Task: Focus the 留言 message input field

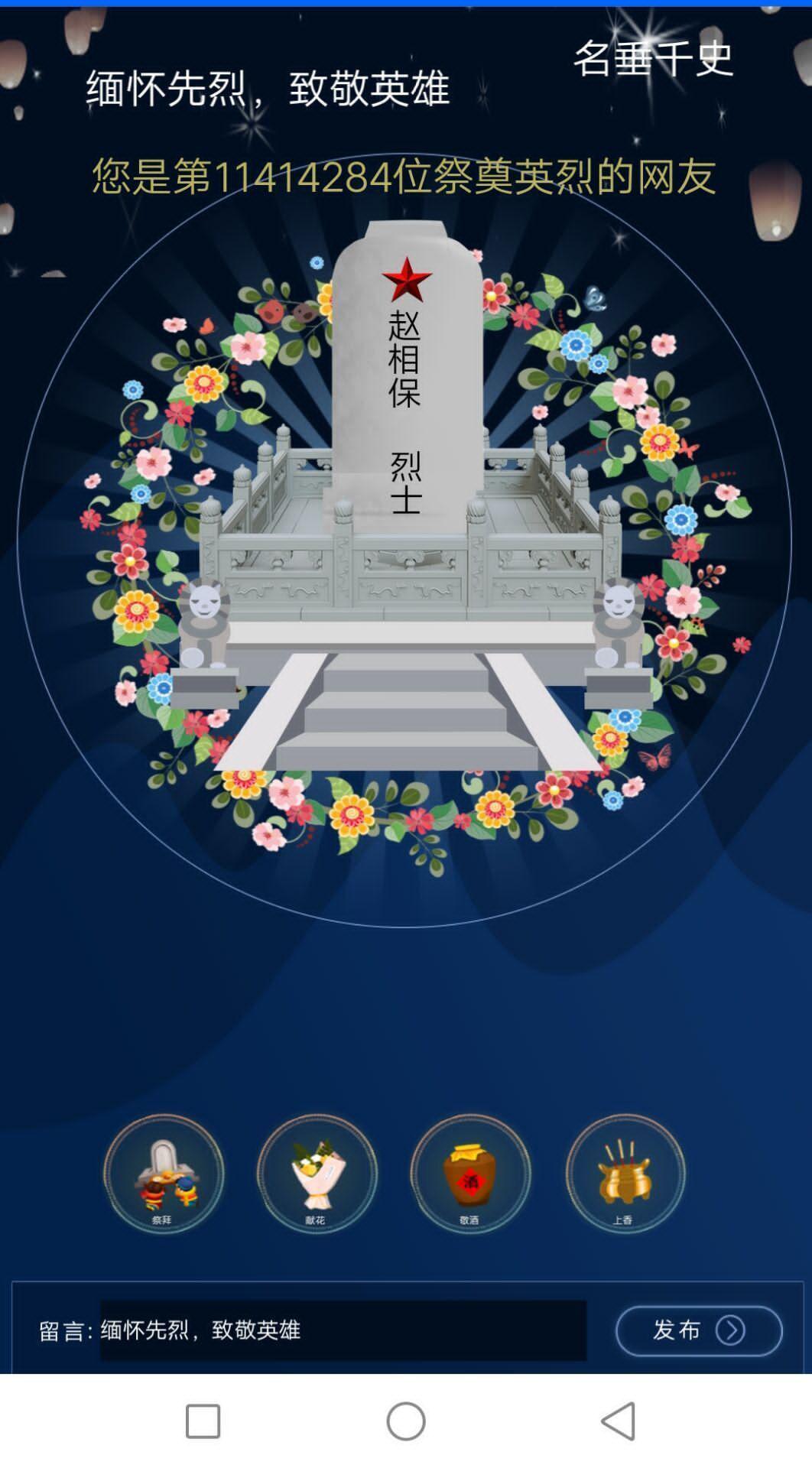Action: 343,1330
